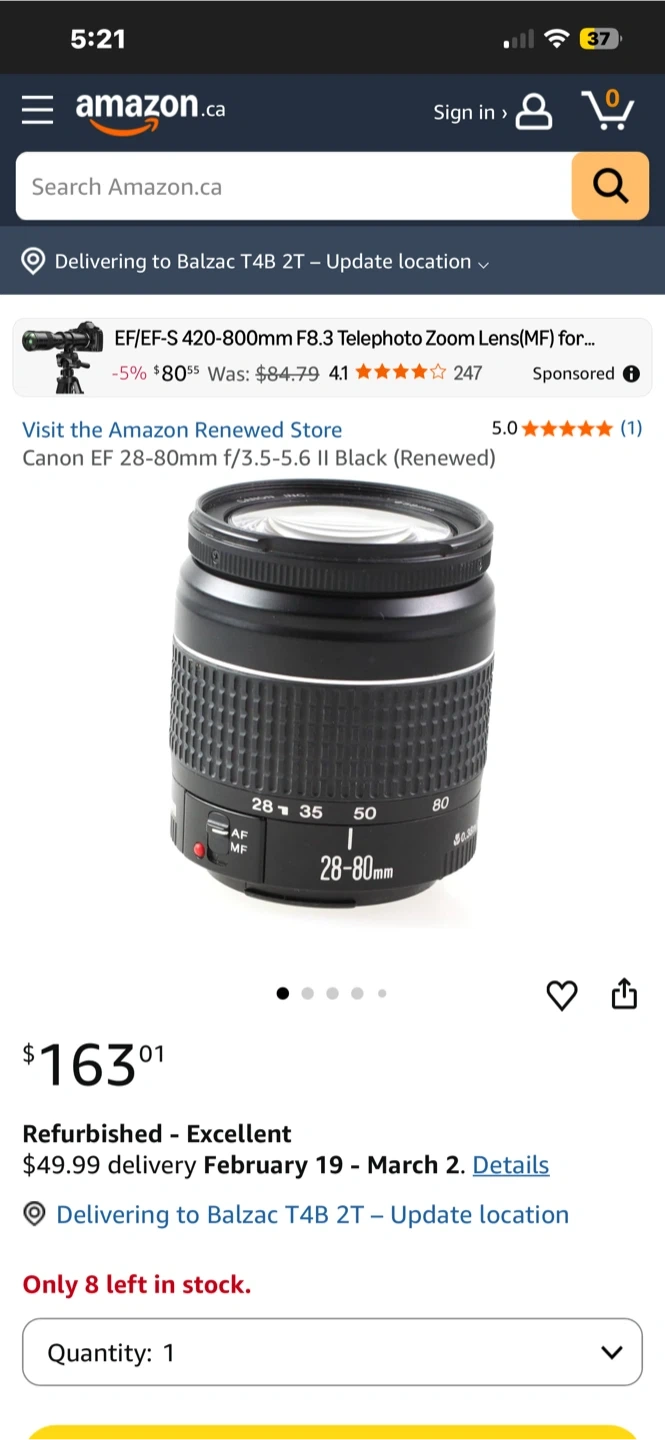The width and height of the screenshot is (665, 1440).
Task: Tap Sign in account link
Action: (491, 112)
